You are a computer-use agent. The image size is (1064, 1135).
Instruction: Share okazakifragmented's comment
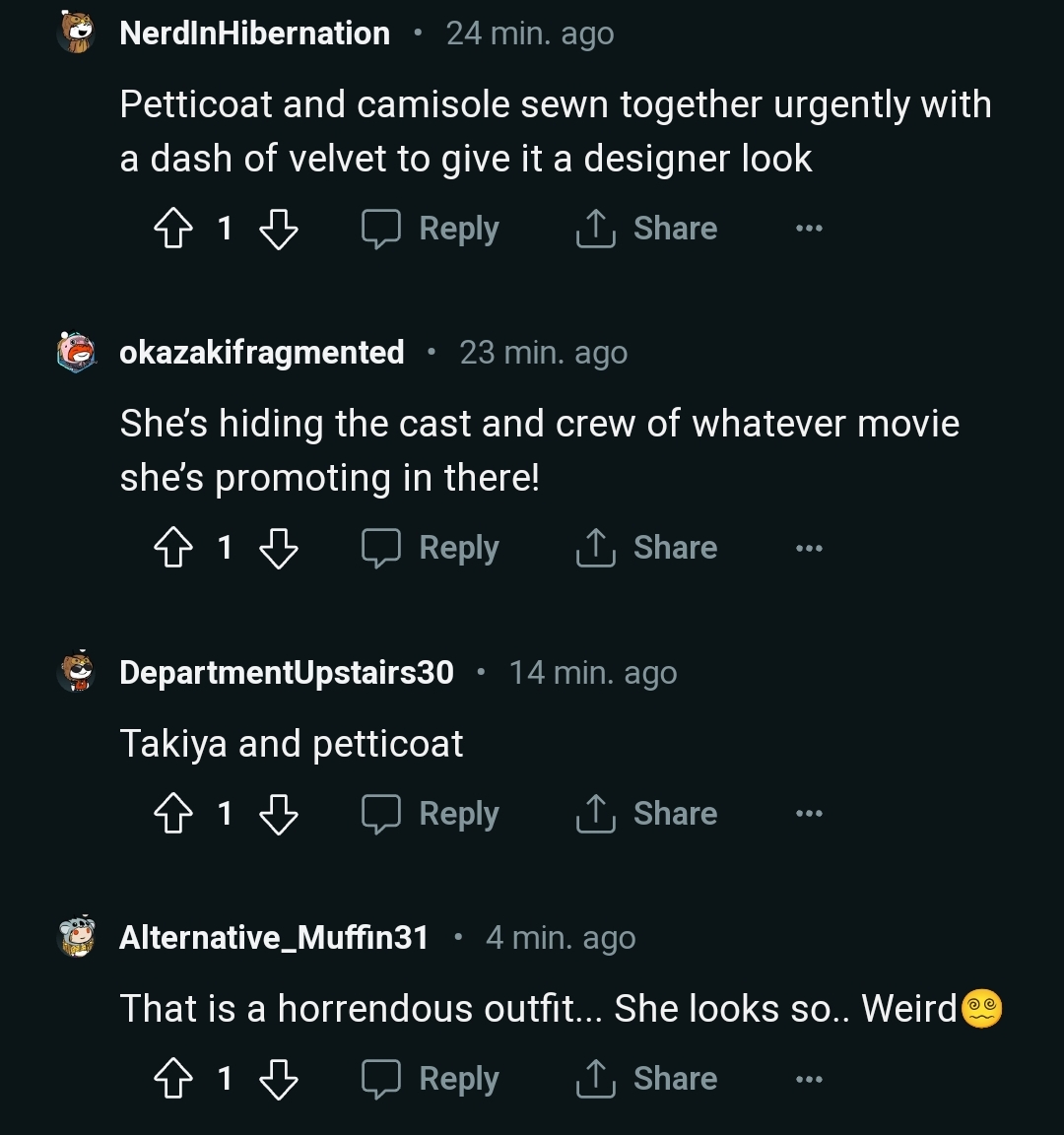(646, 548)
